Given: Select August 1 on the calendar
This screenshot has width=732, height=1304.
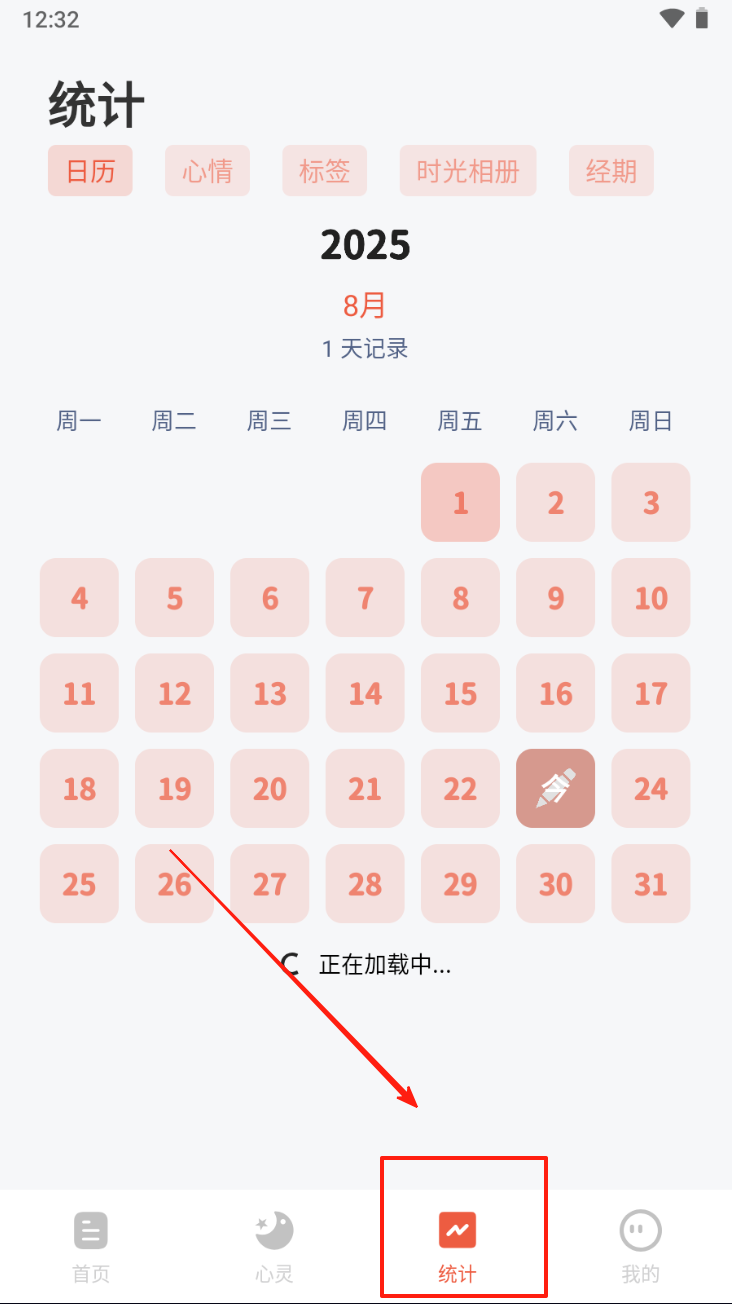Looking at the screenshot, I should [x=460, y=502].
